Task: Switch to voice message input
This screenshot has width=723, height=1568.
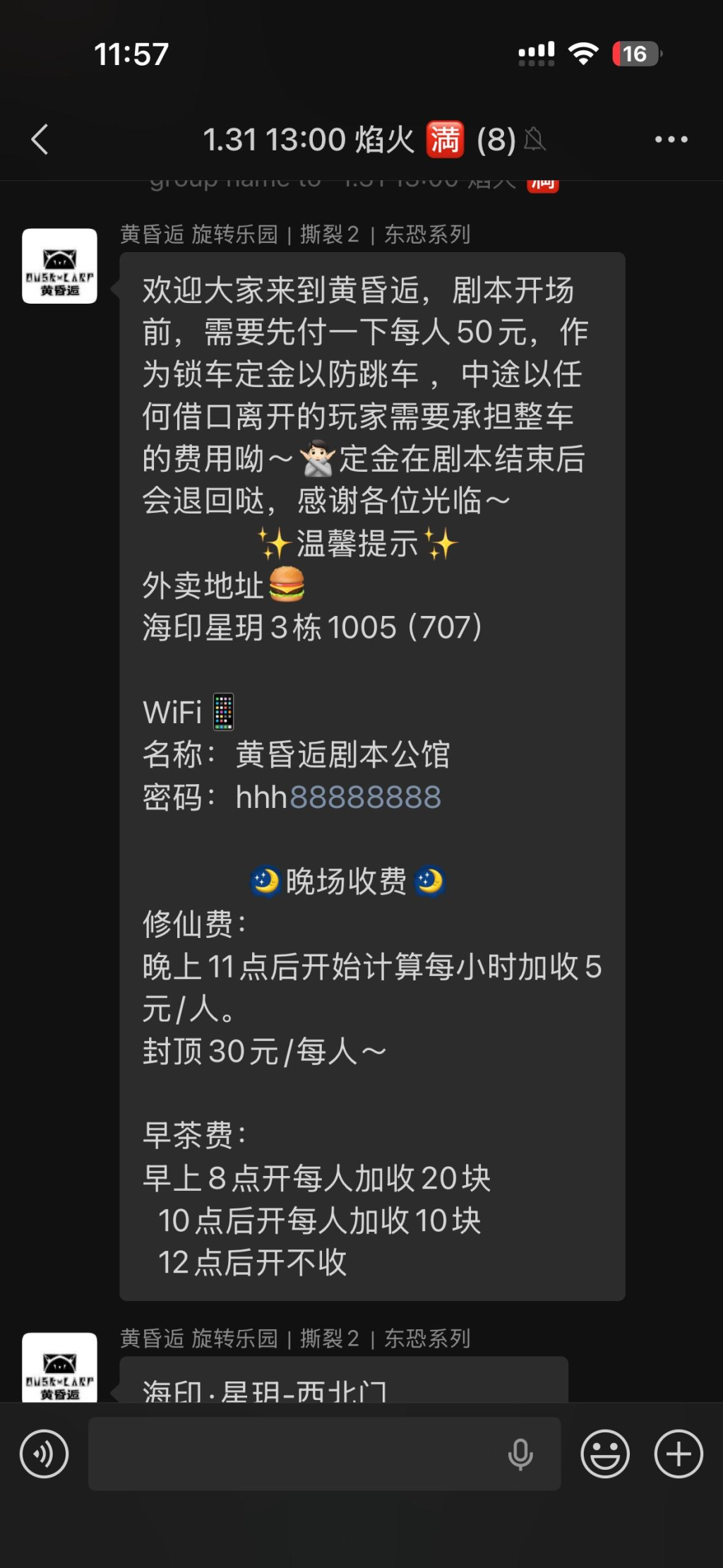Action: pos(44,1454)
